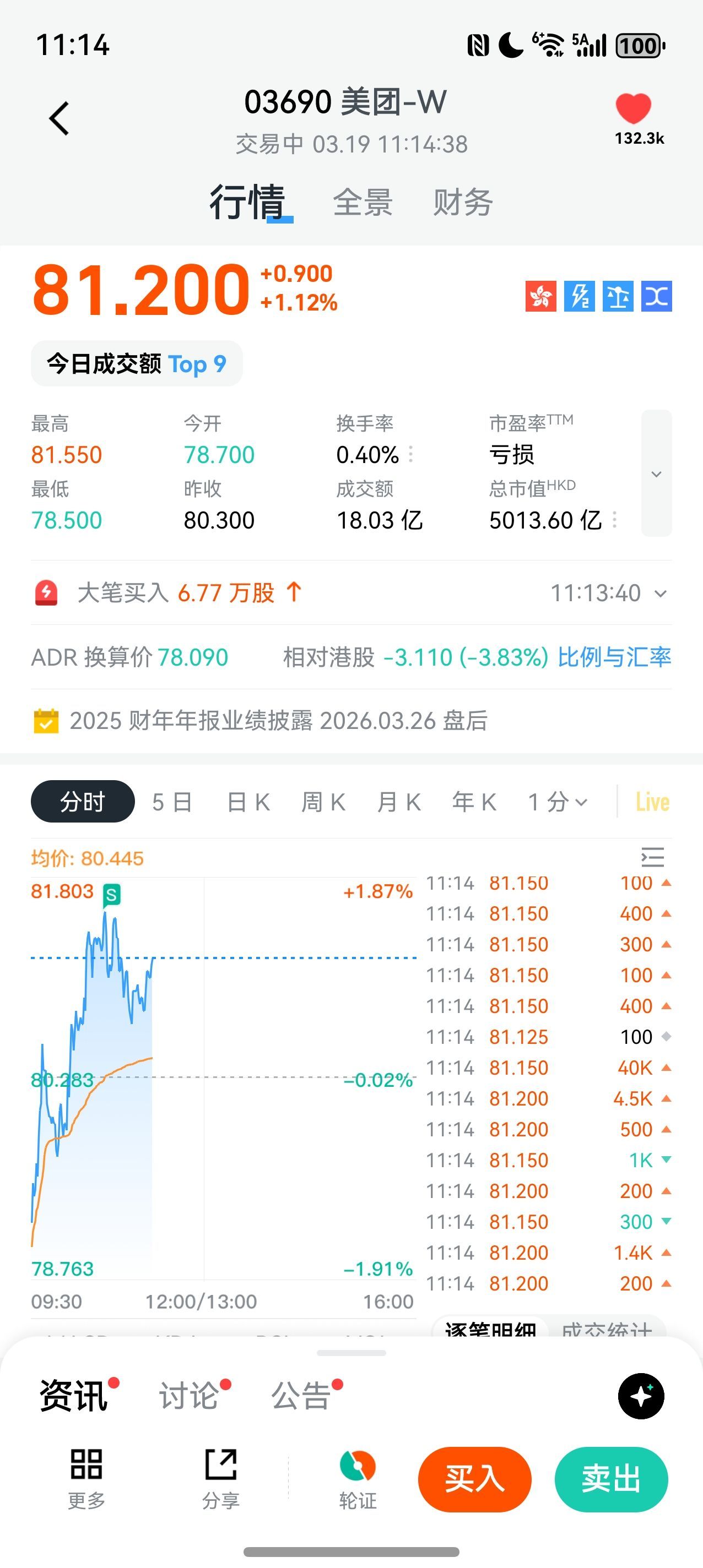Switch to the 全景 tab
The width and height of the screenshot is (703, 1568).
[363, 202]
